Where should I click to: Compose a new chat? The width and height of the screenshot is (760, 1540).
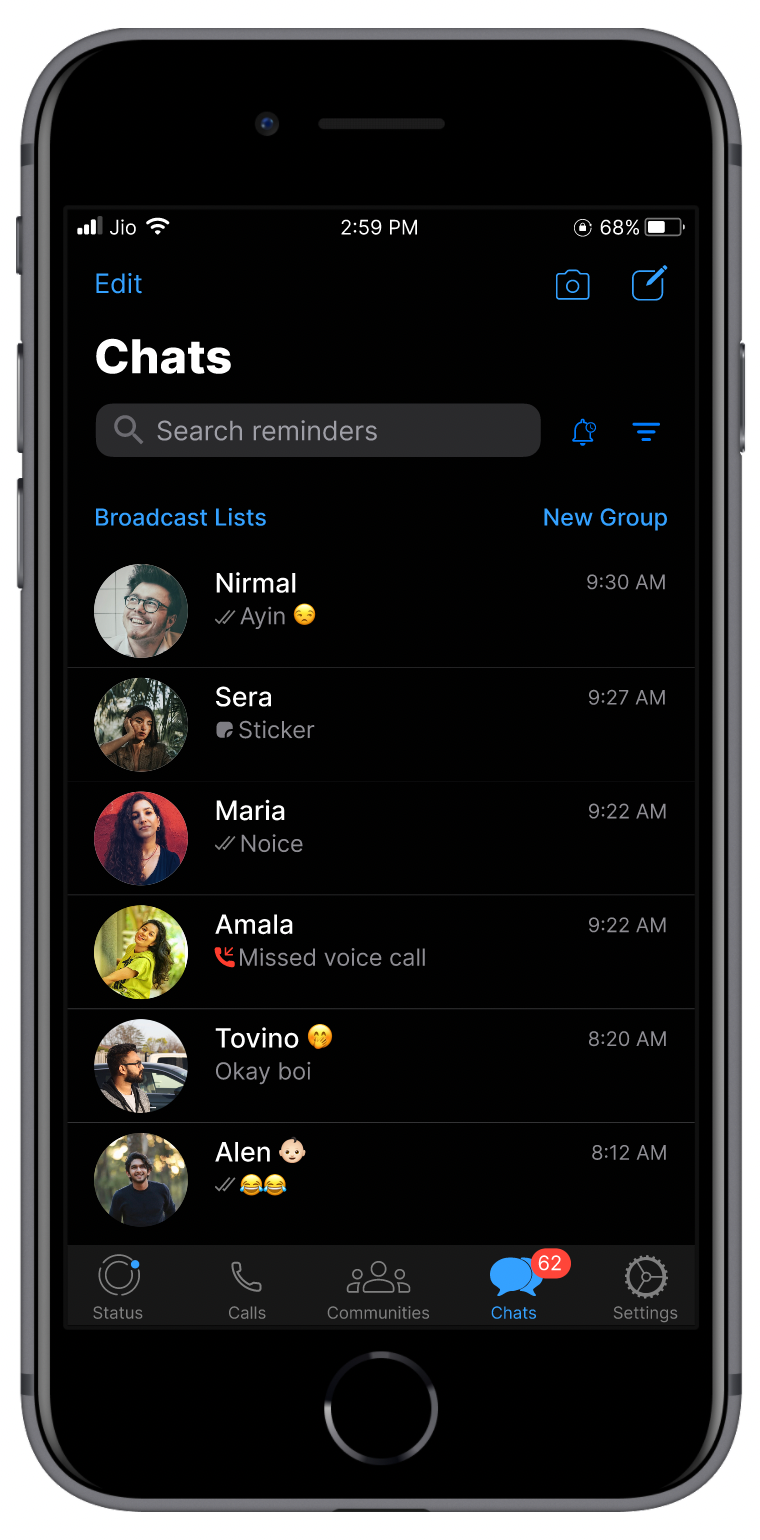point(649,284)
